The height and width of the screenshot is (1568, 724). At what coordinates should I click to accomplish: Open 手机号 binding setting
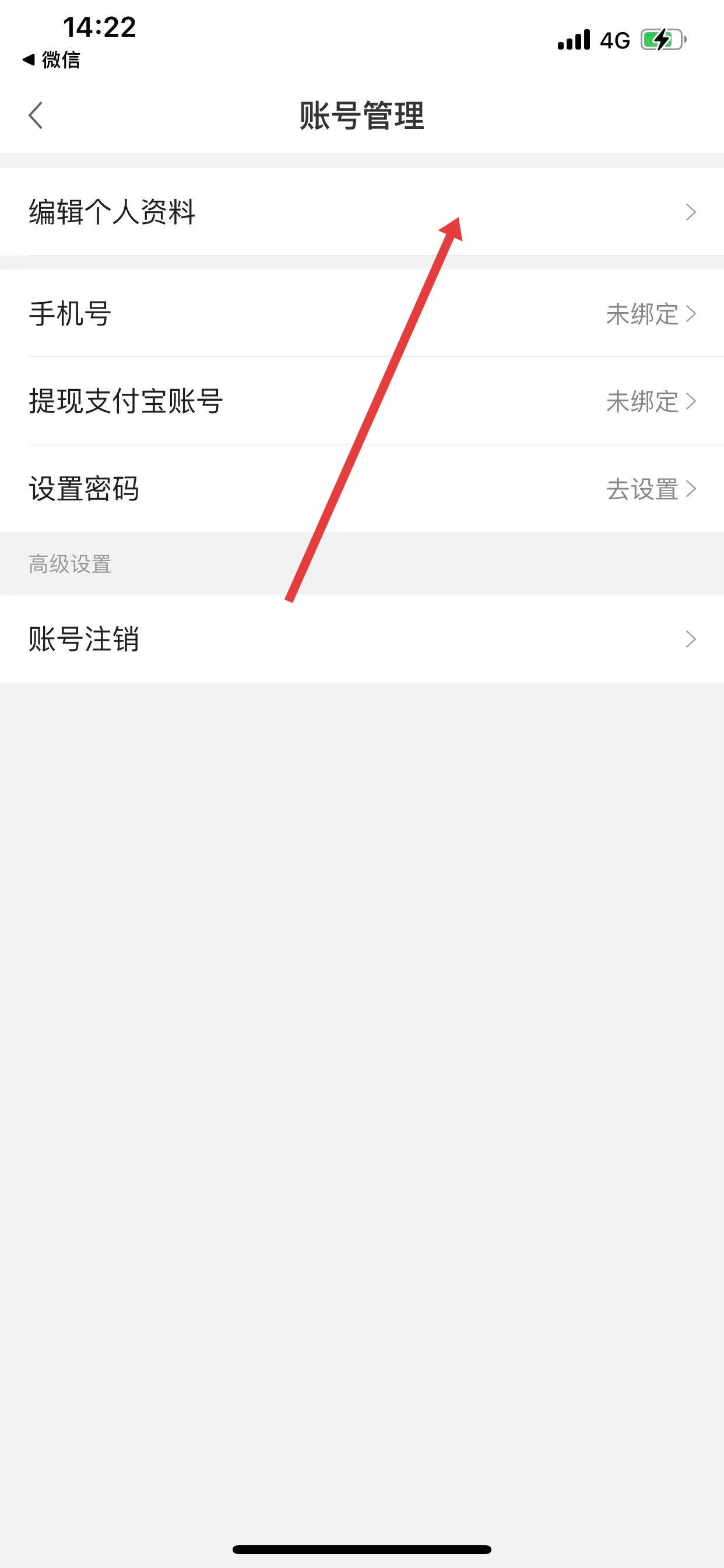tap(362, 313)
